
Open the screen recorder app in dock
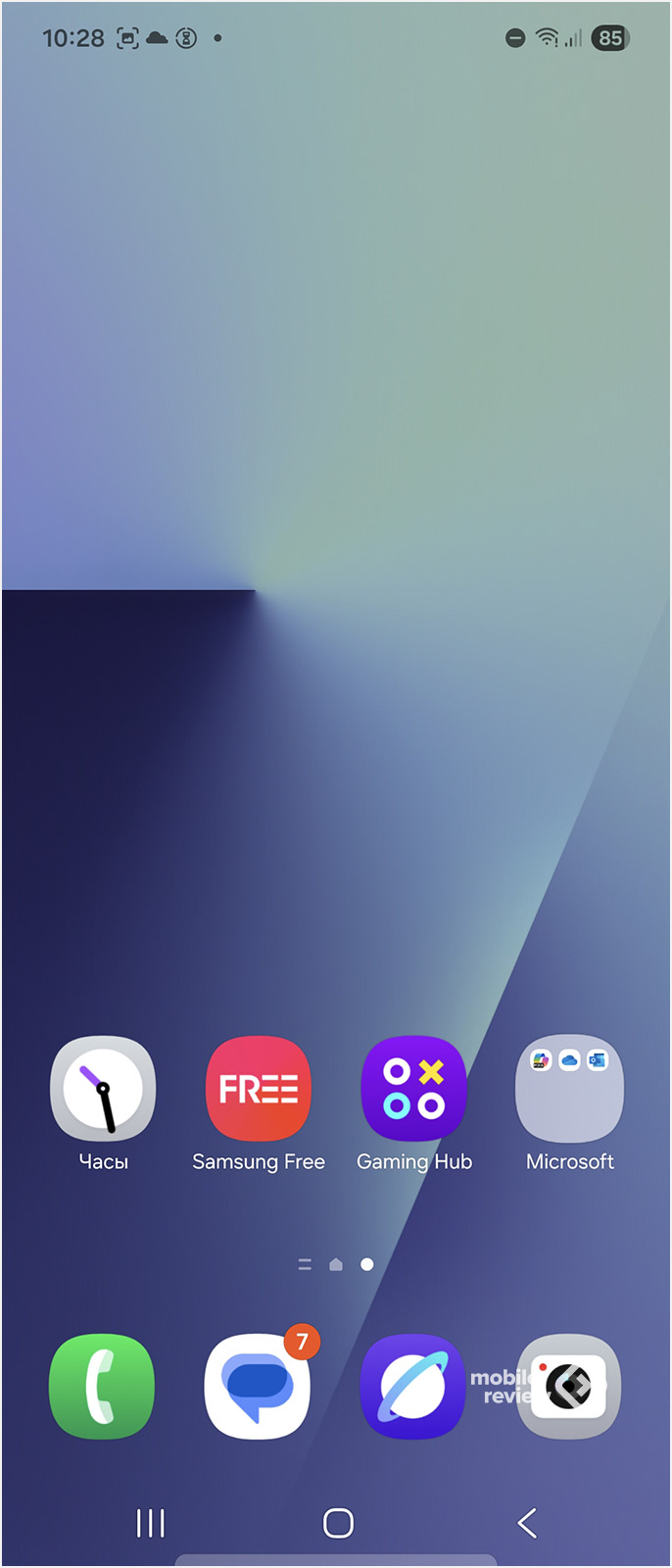[x=569, y=1386]
